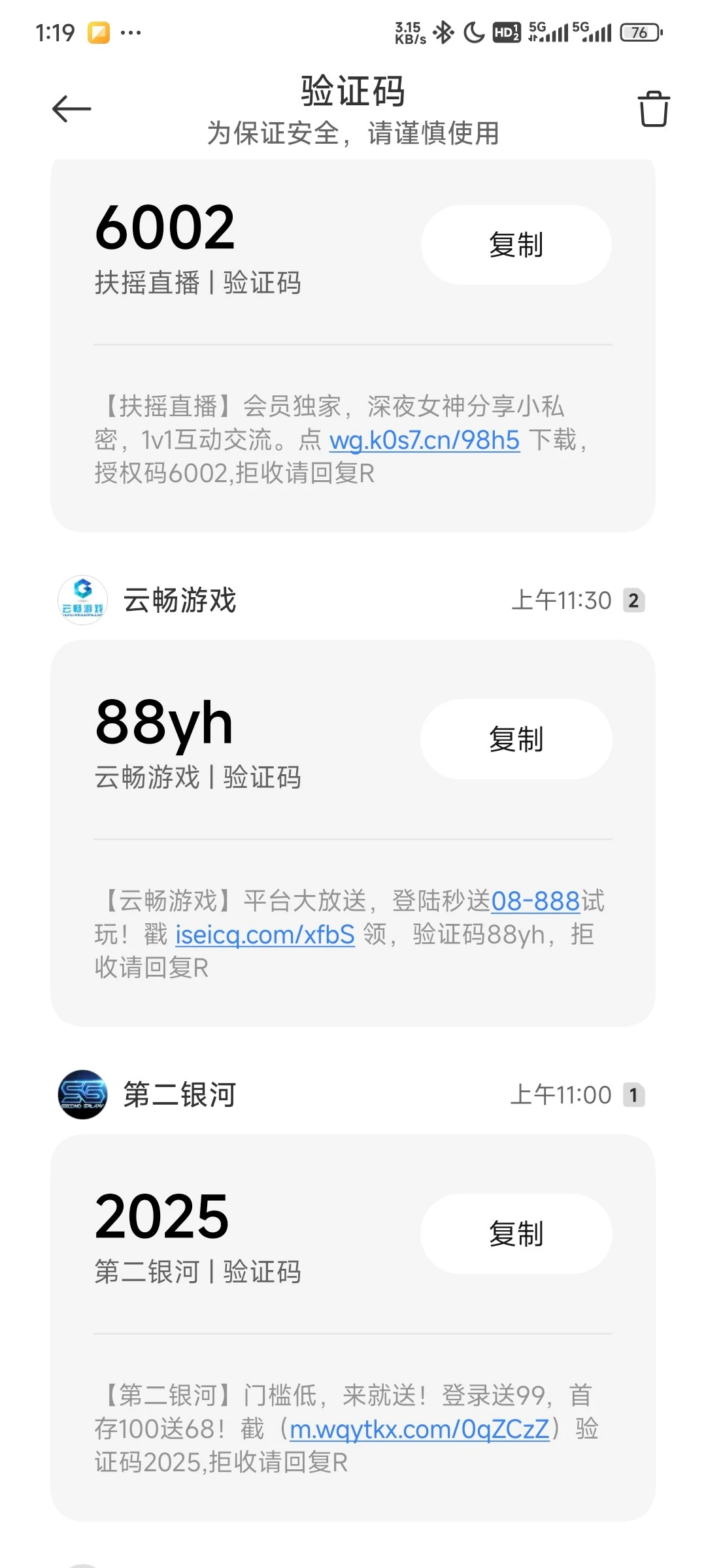The width and height of the screenshot is (706, 1568).
Task: Copy the 2025 verification code
Action: [516, 1234]
